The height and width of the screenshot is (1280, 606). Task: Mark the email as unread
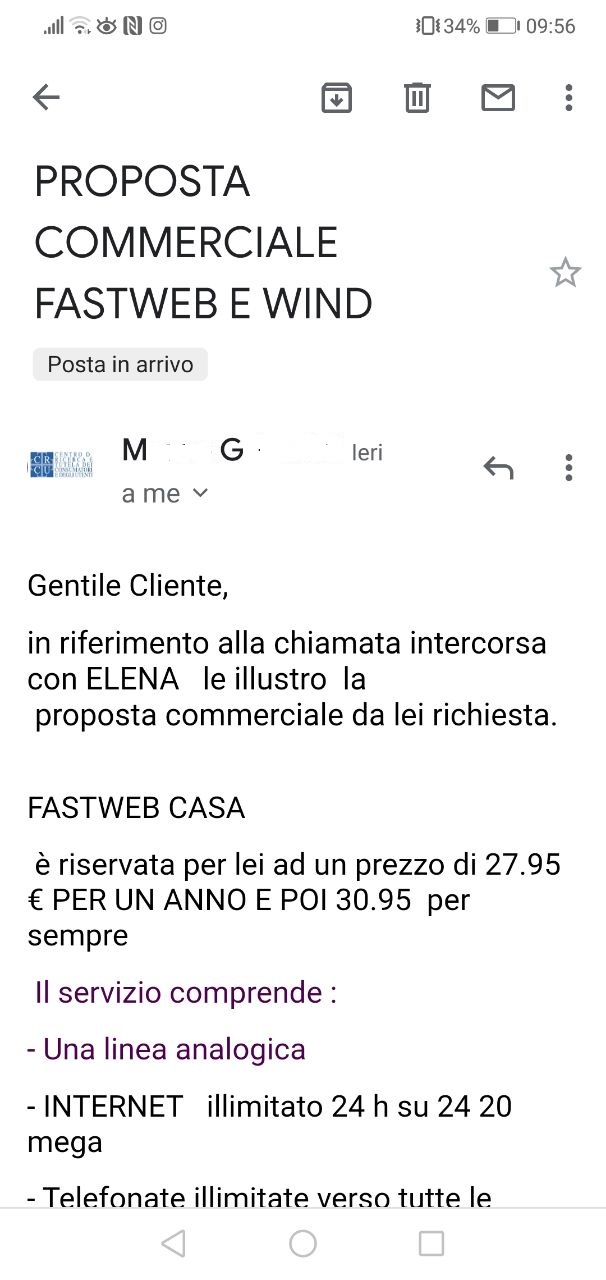(498, 97)
